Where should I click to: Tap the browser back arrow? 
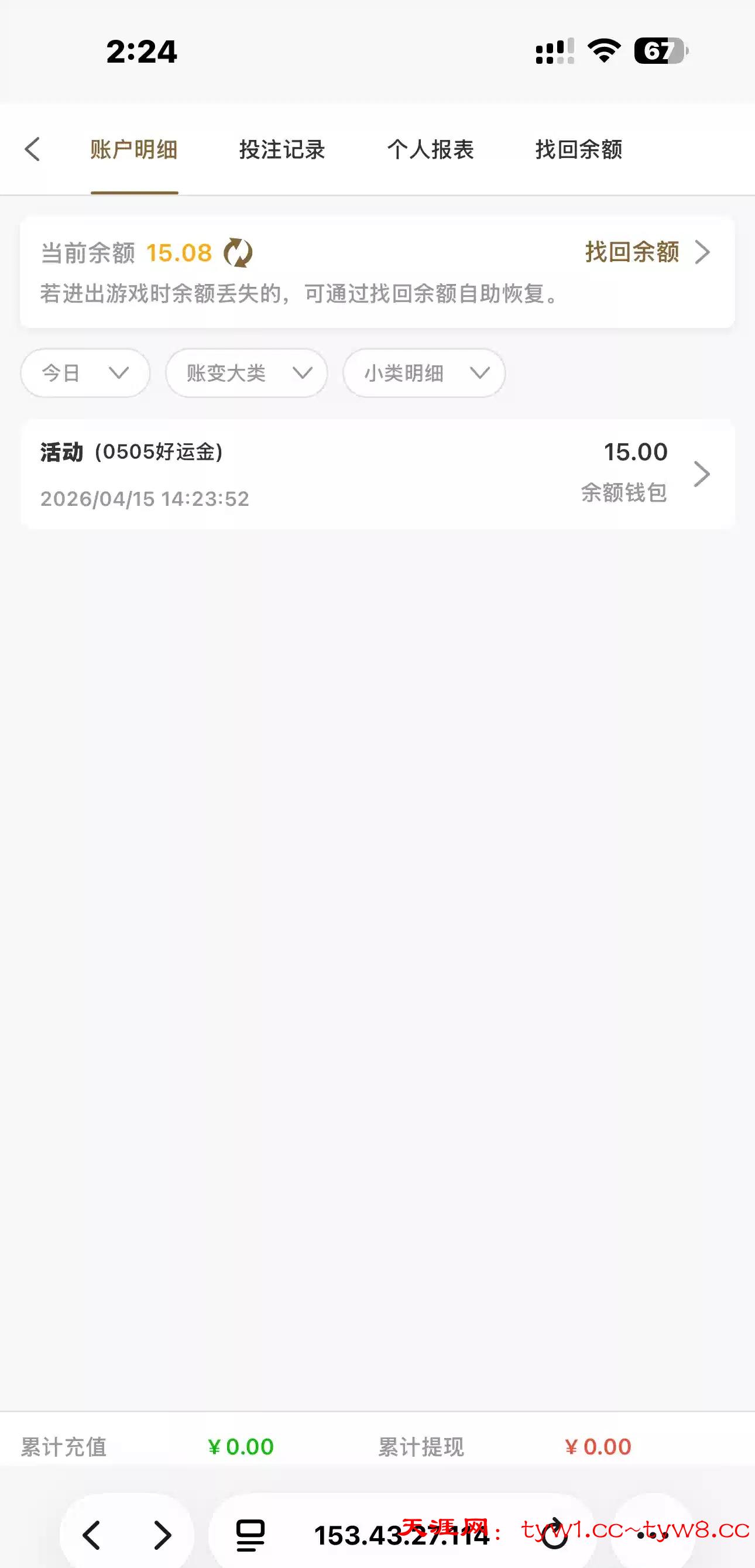click(92, 1535)
